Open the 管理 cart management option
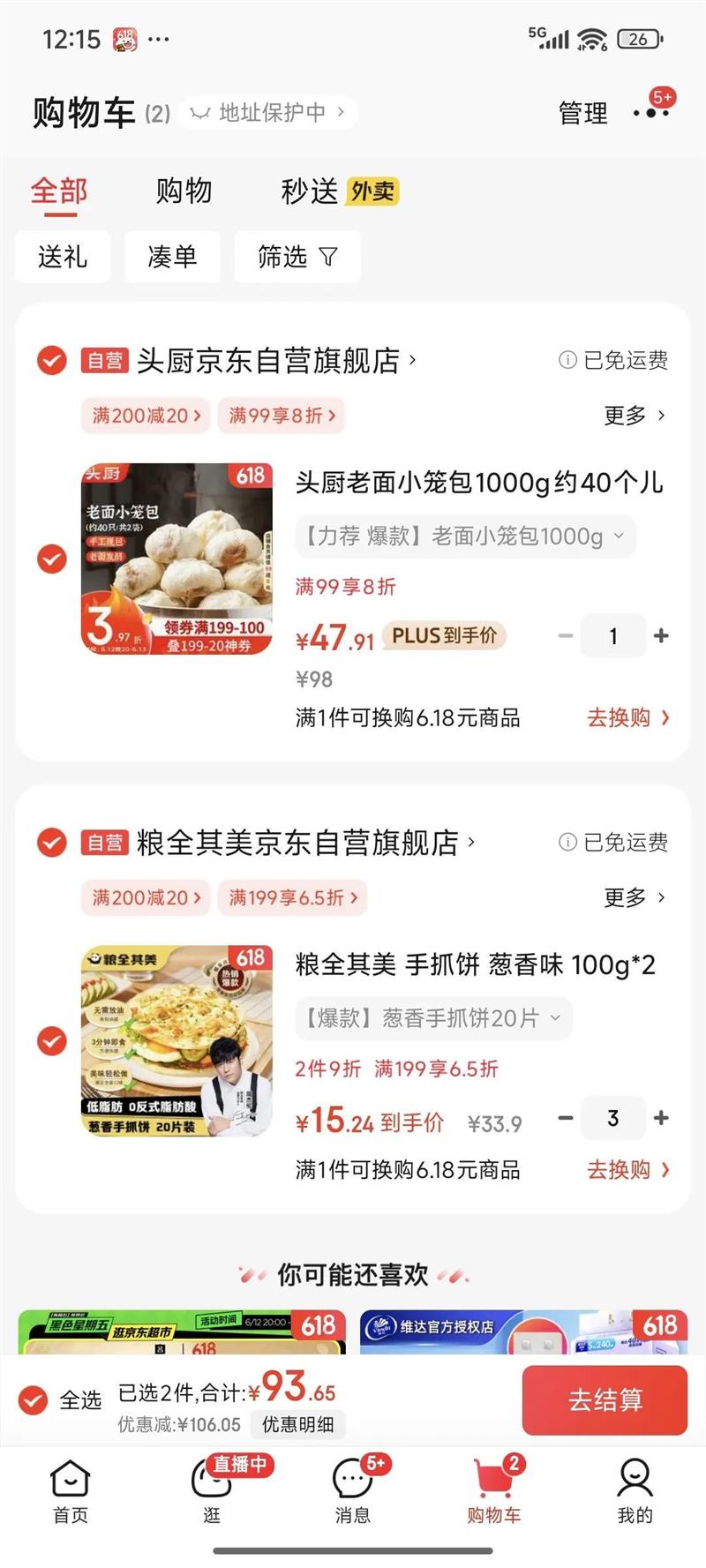 pos(583,113)
